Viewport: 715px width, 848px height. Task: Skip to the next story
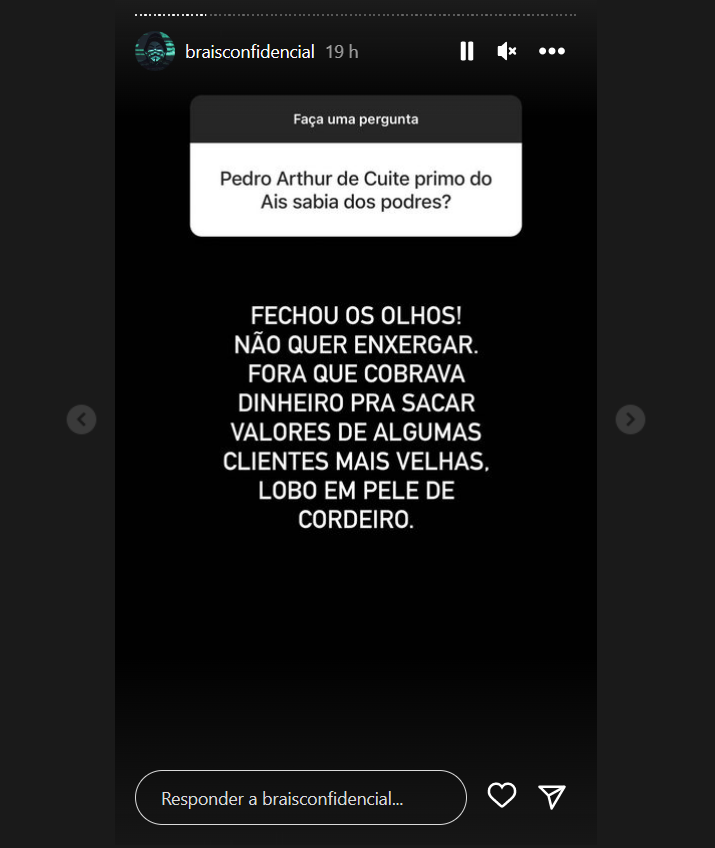click(x=630, y=419)
